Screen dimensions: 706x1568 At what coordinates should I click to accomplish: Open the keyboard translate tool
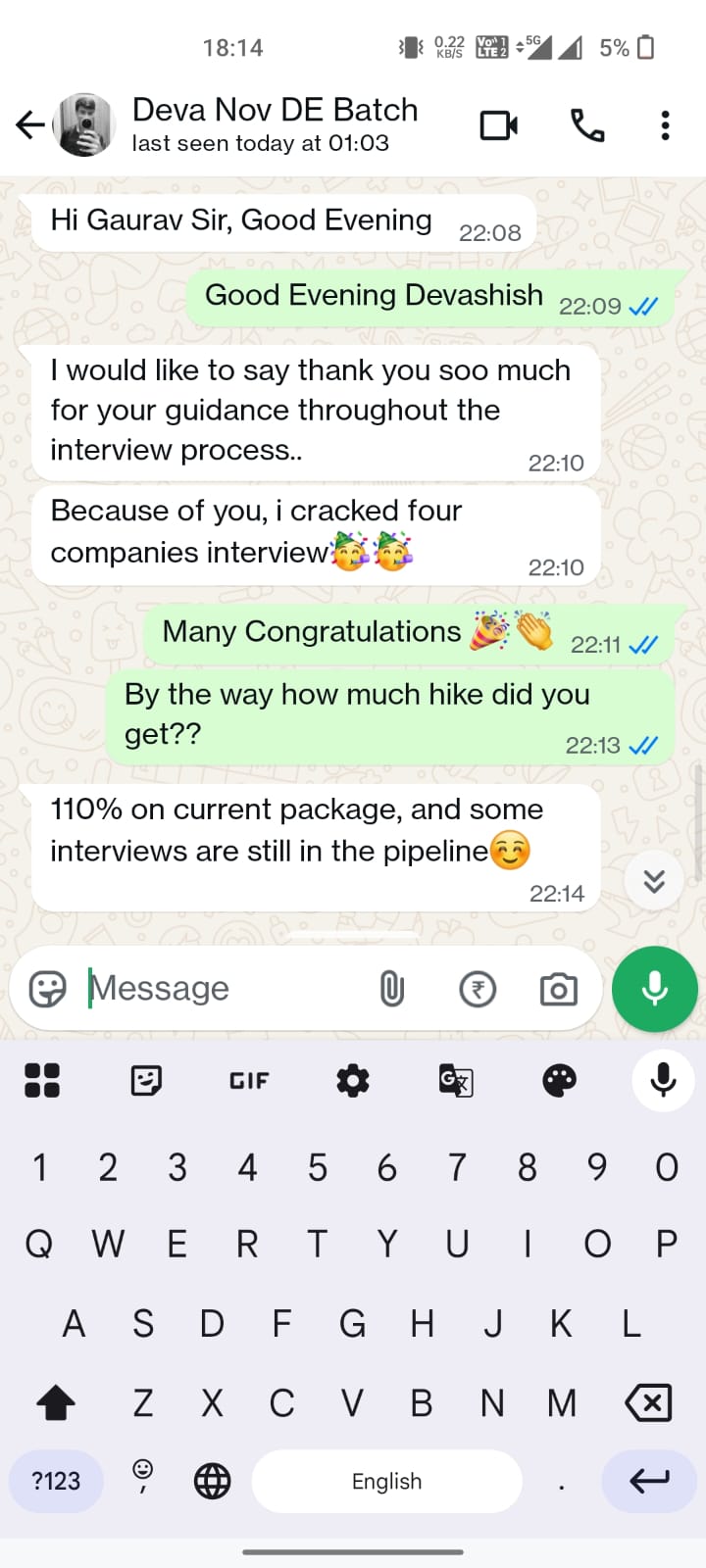point(456,1080)
